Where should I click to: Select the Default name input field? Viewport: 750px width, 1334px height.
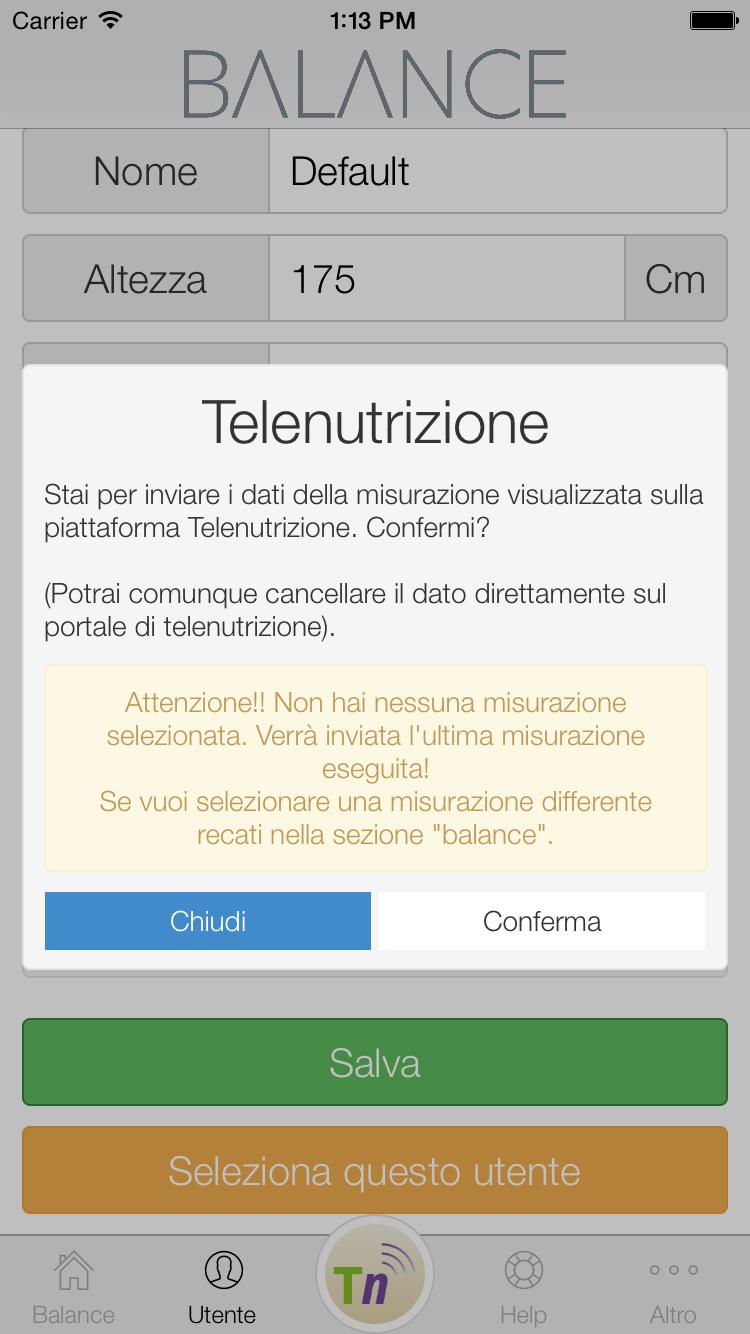click(497, 170)
